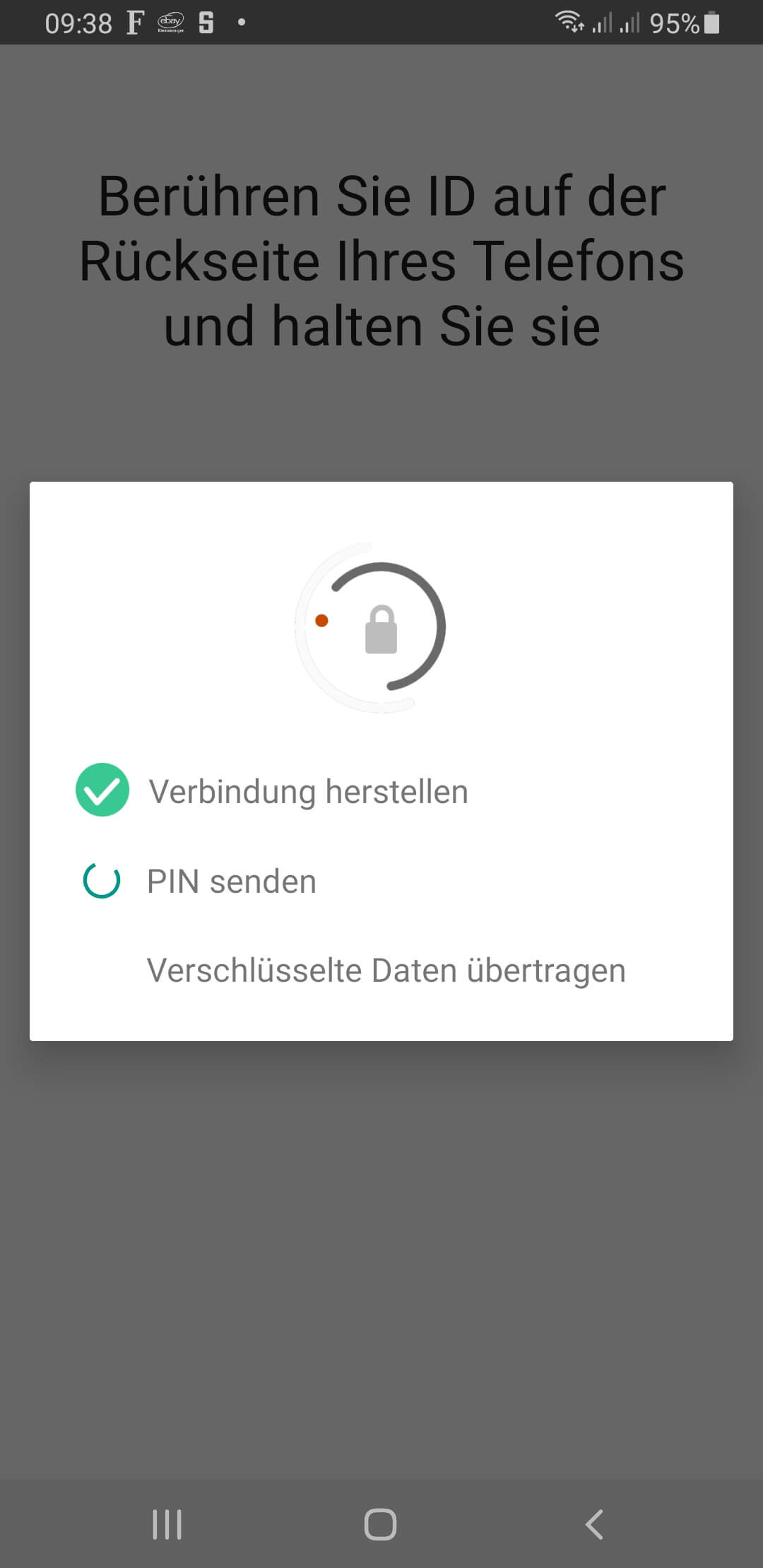Go to the home screen
The image size is (763, 1568).
380,1524
